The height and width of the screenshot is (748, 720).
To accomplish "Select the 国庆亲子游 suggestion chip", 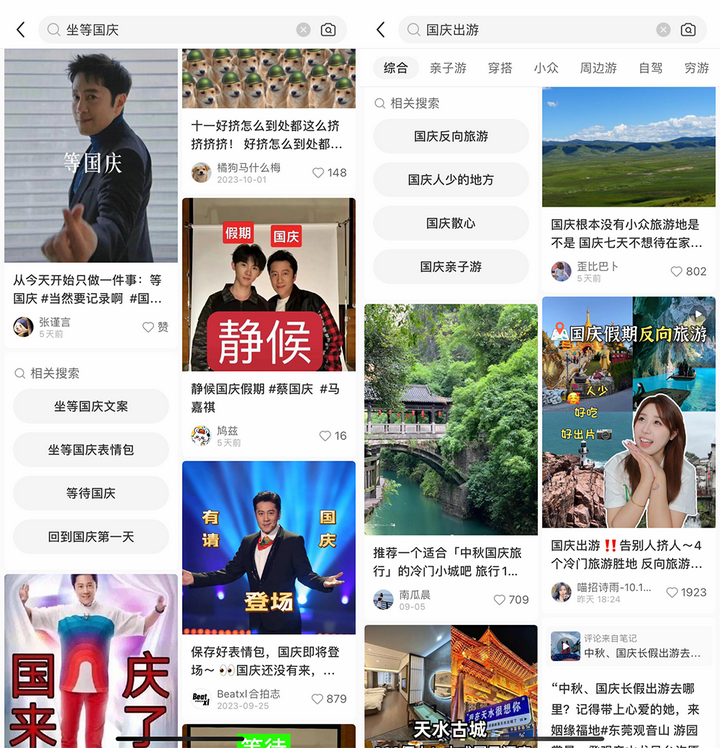I will pos(451,267).
